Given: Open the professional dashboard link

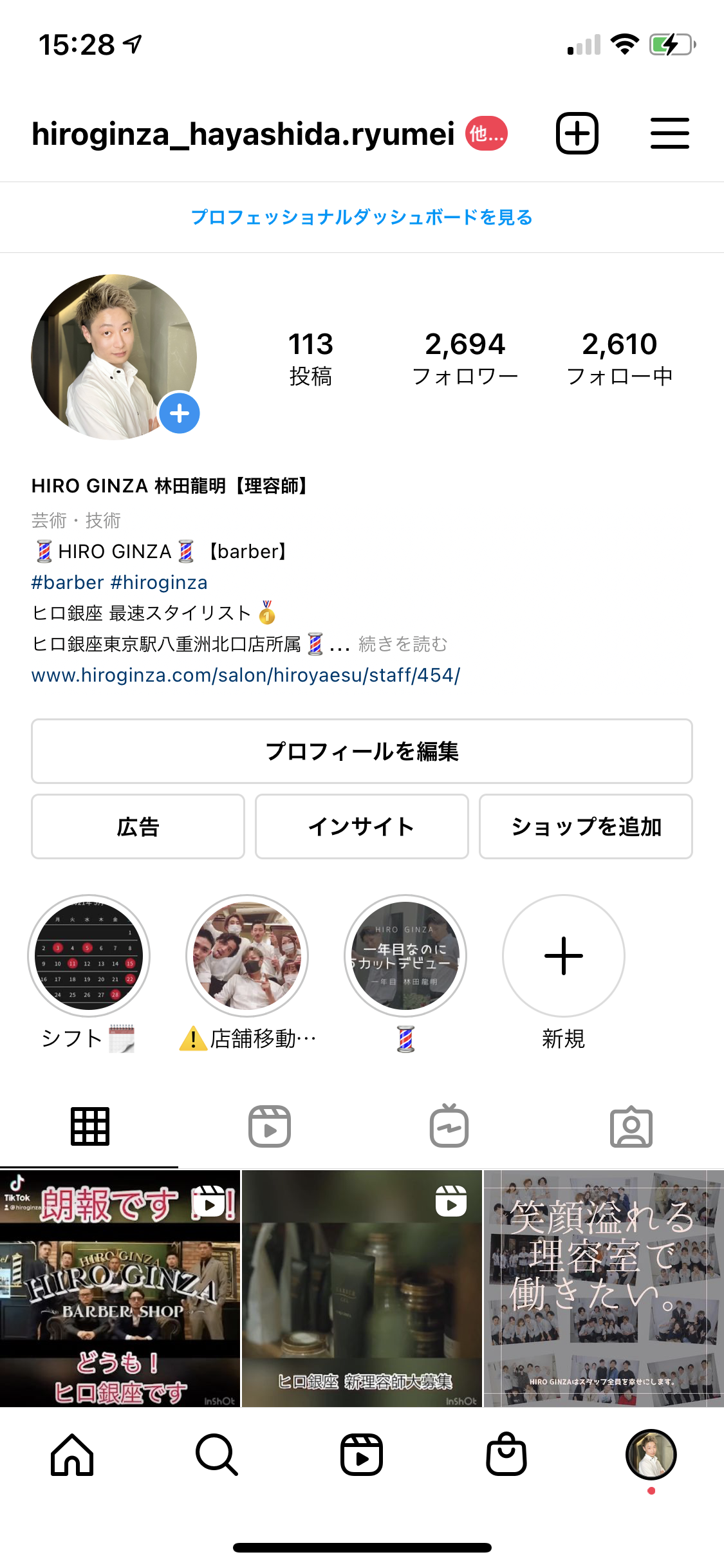Looking at the screenshot, I should (x=362, y=218).
